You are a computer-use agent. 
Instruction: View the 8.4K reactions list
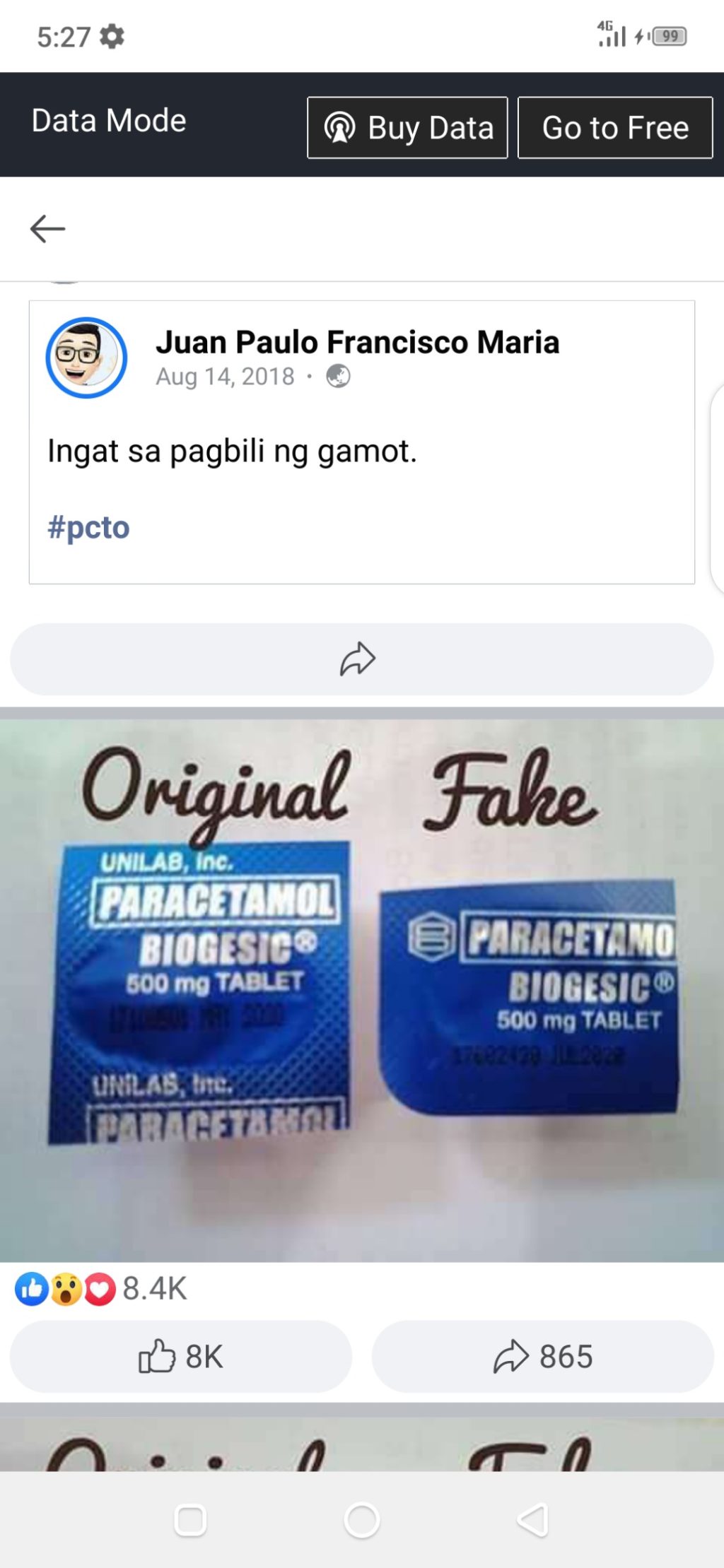pos(101,1289)
